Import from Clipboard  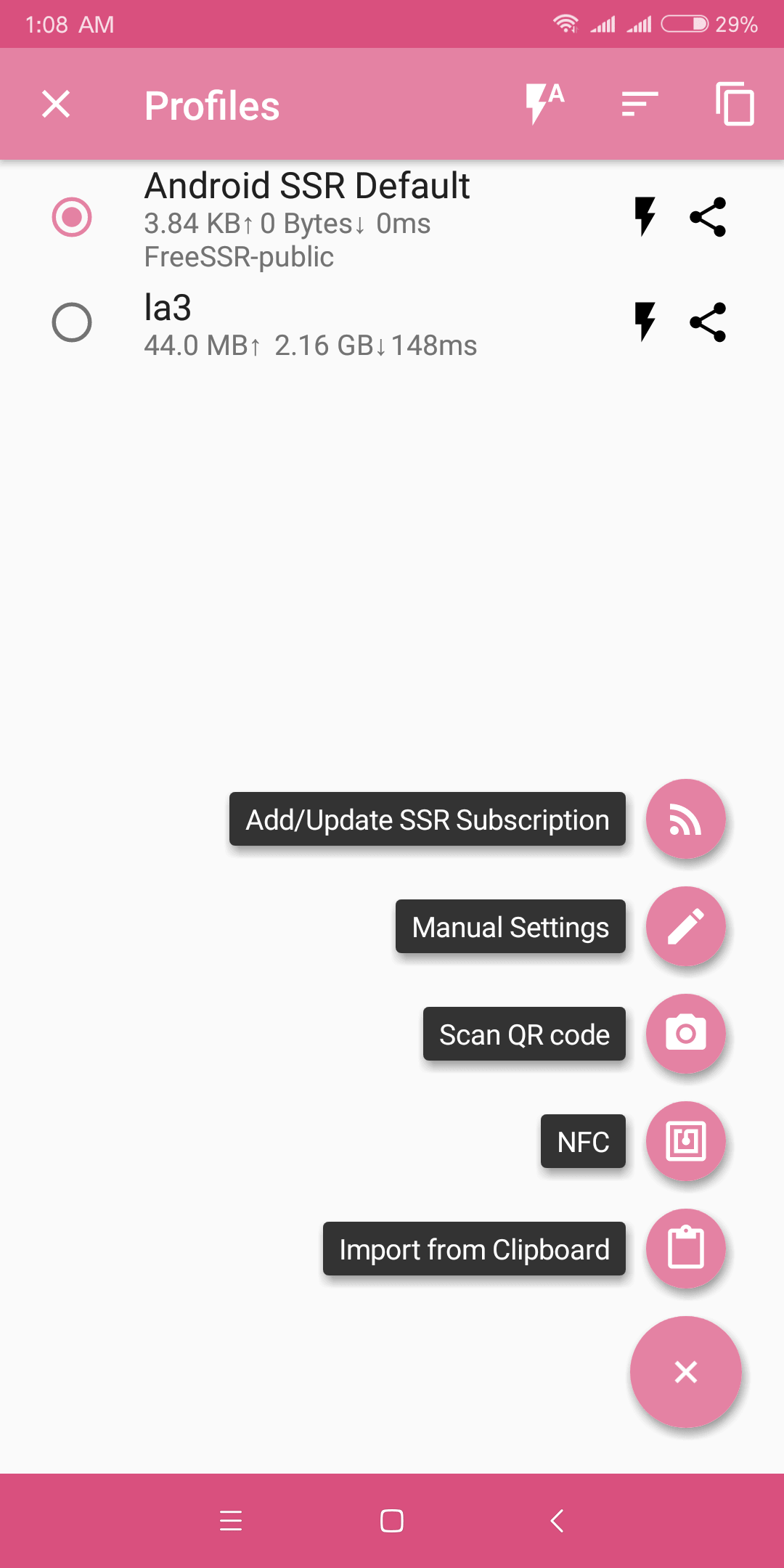(685, 1249)
